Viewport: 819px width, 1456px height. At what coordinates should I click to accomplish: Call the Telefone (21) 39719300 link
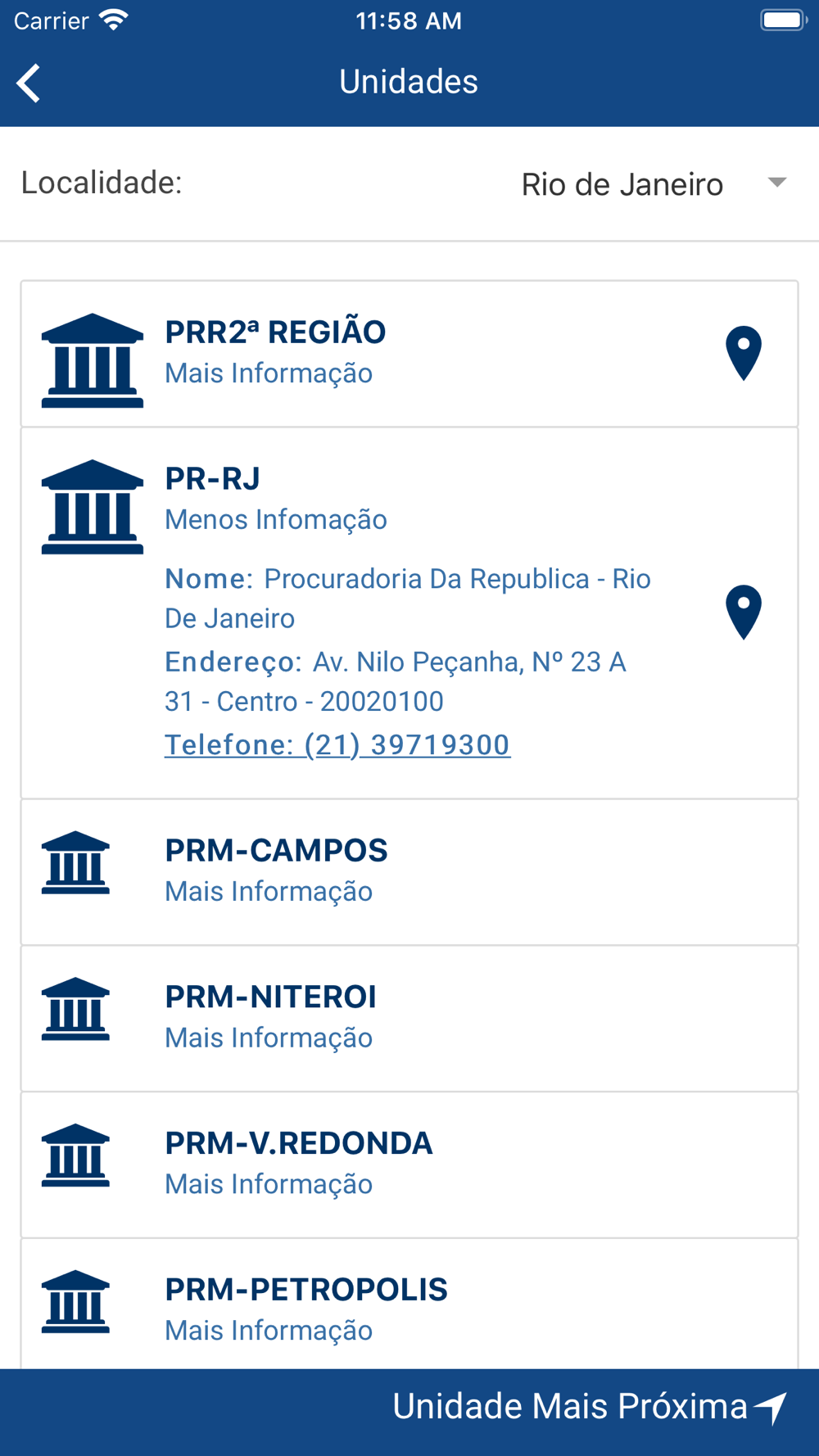coord(337,745)
